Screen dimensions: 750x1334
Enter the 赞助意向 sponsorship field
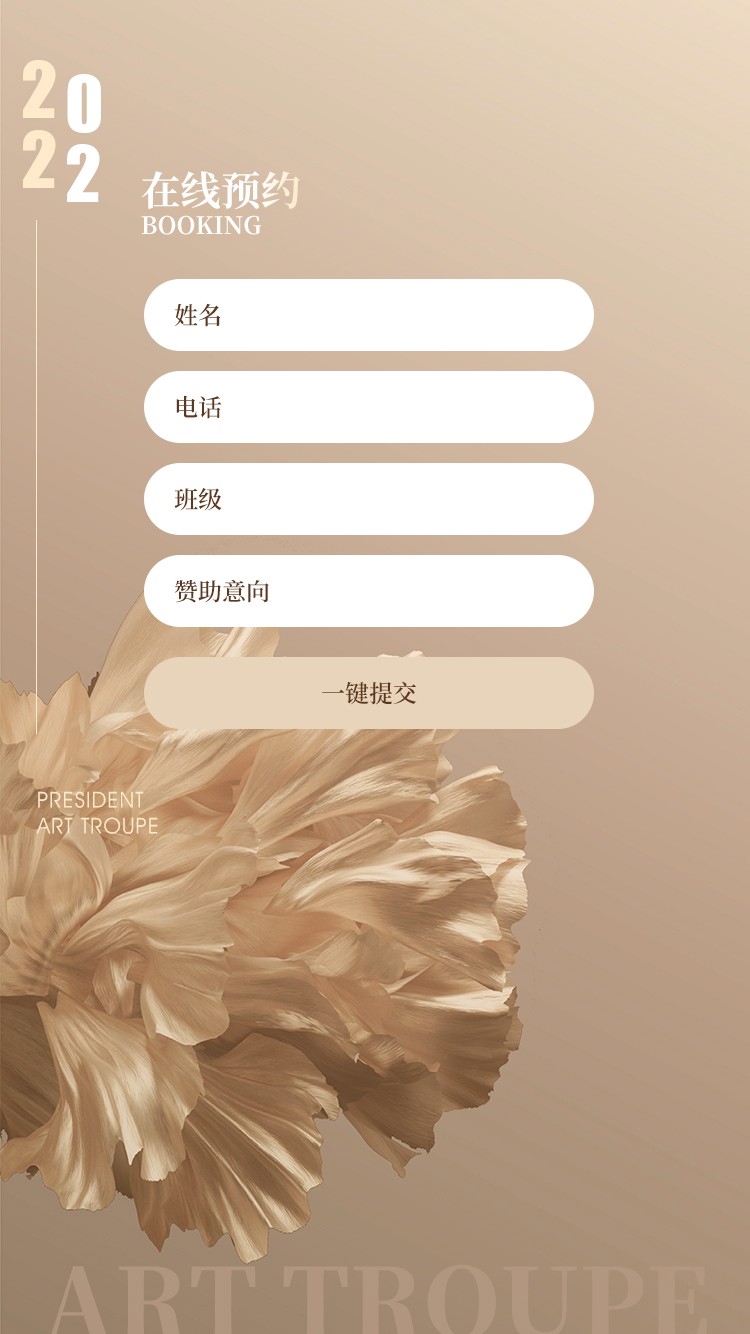point(369,591)
